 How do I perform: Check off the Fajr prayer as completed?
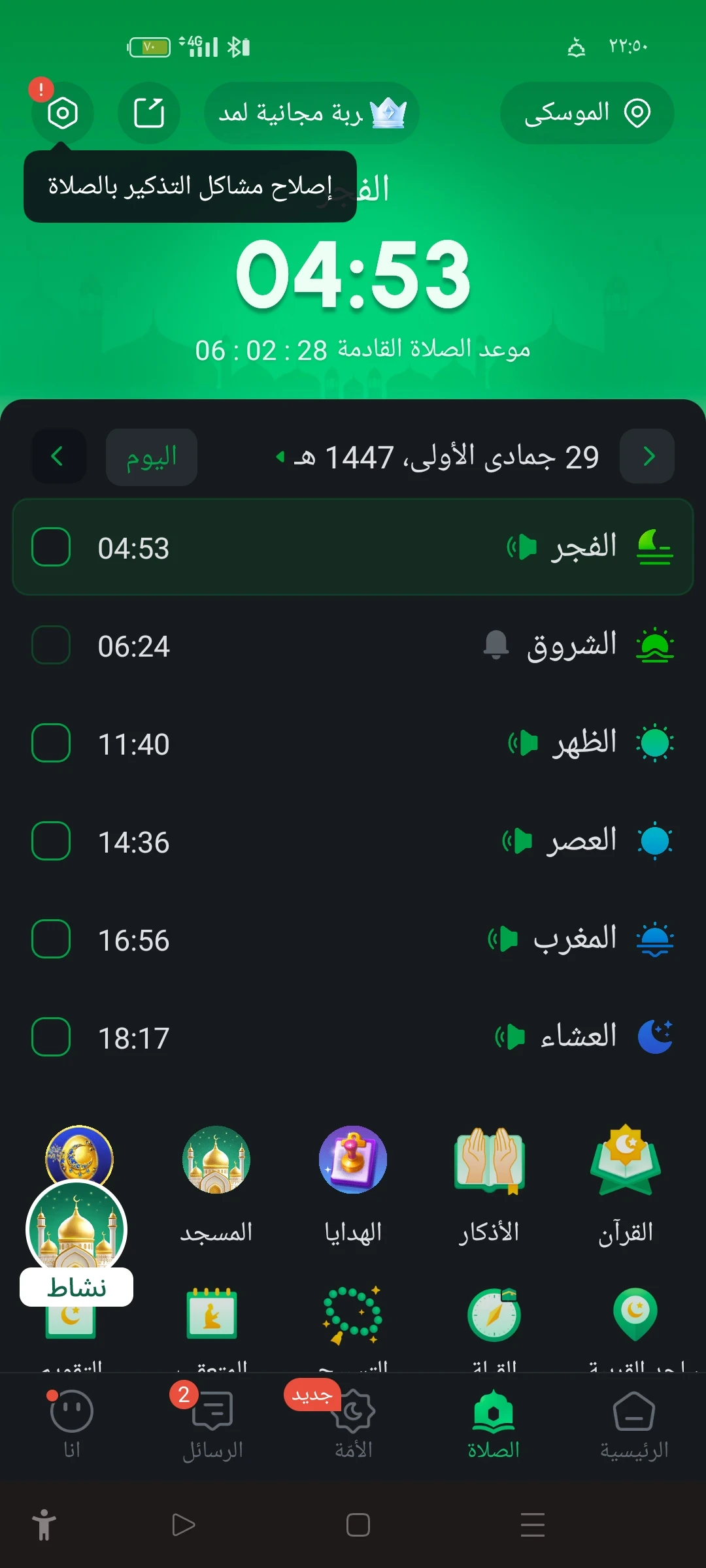(50, 547)
